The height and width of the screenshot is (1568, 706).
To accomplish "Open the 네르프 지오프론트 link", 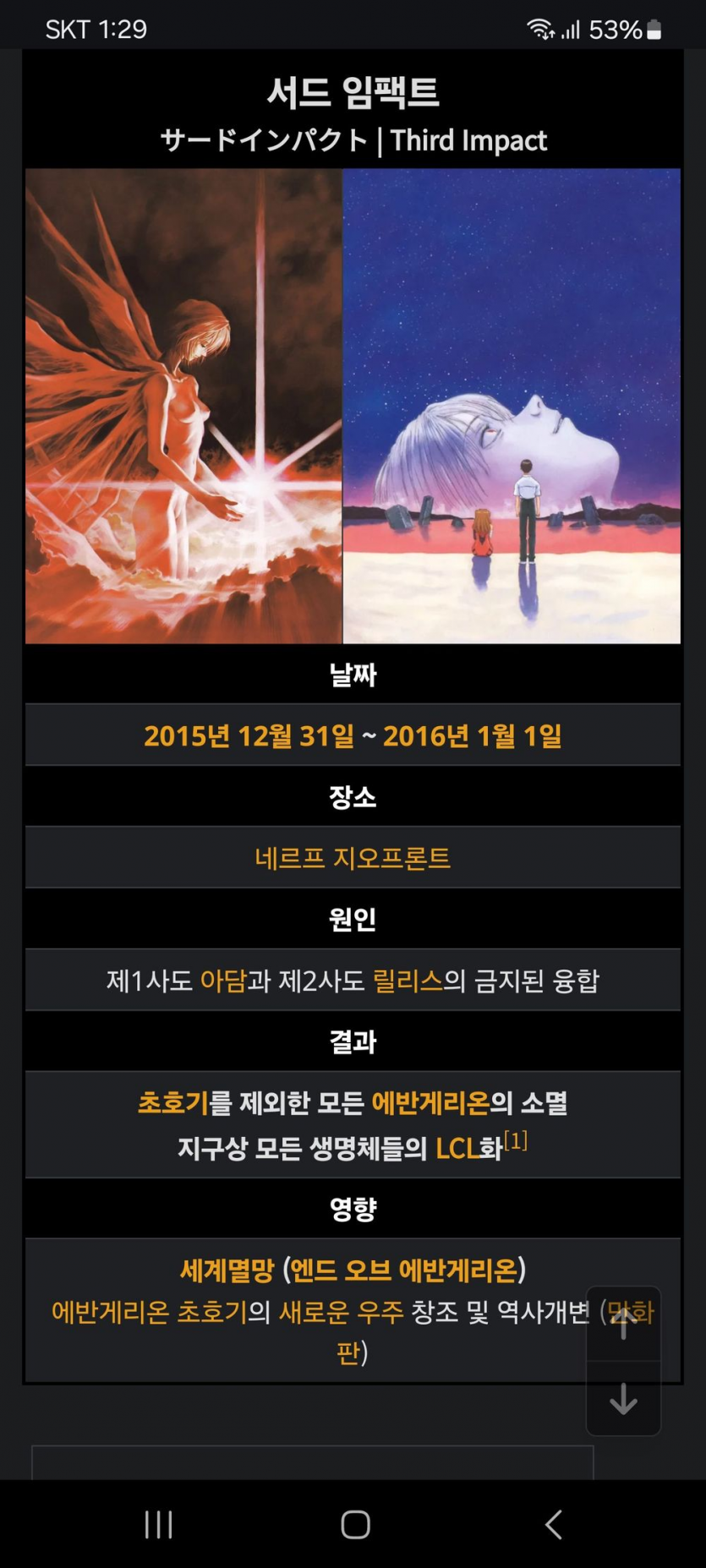I will tap(353, 858).
